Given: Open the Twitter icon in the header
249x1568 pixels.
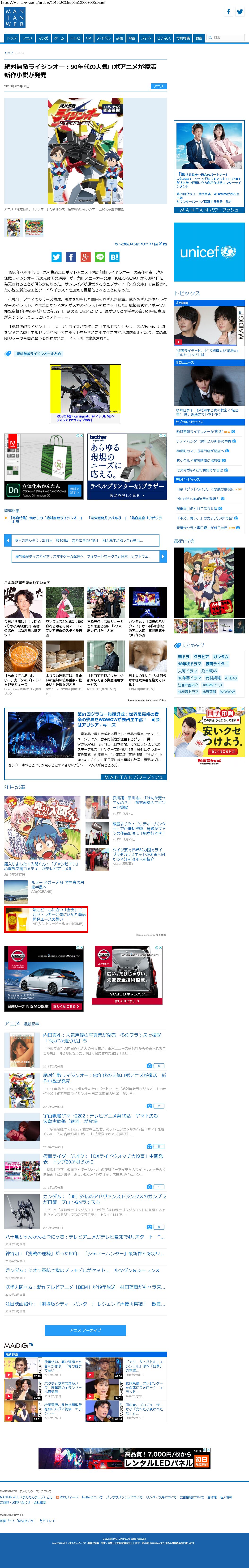Looking at the screenshot, I should click(x=239, y=12).
